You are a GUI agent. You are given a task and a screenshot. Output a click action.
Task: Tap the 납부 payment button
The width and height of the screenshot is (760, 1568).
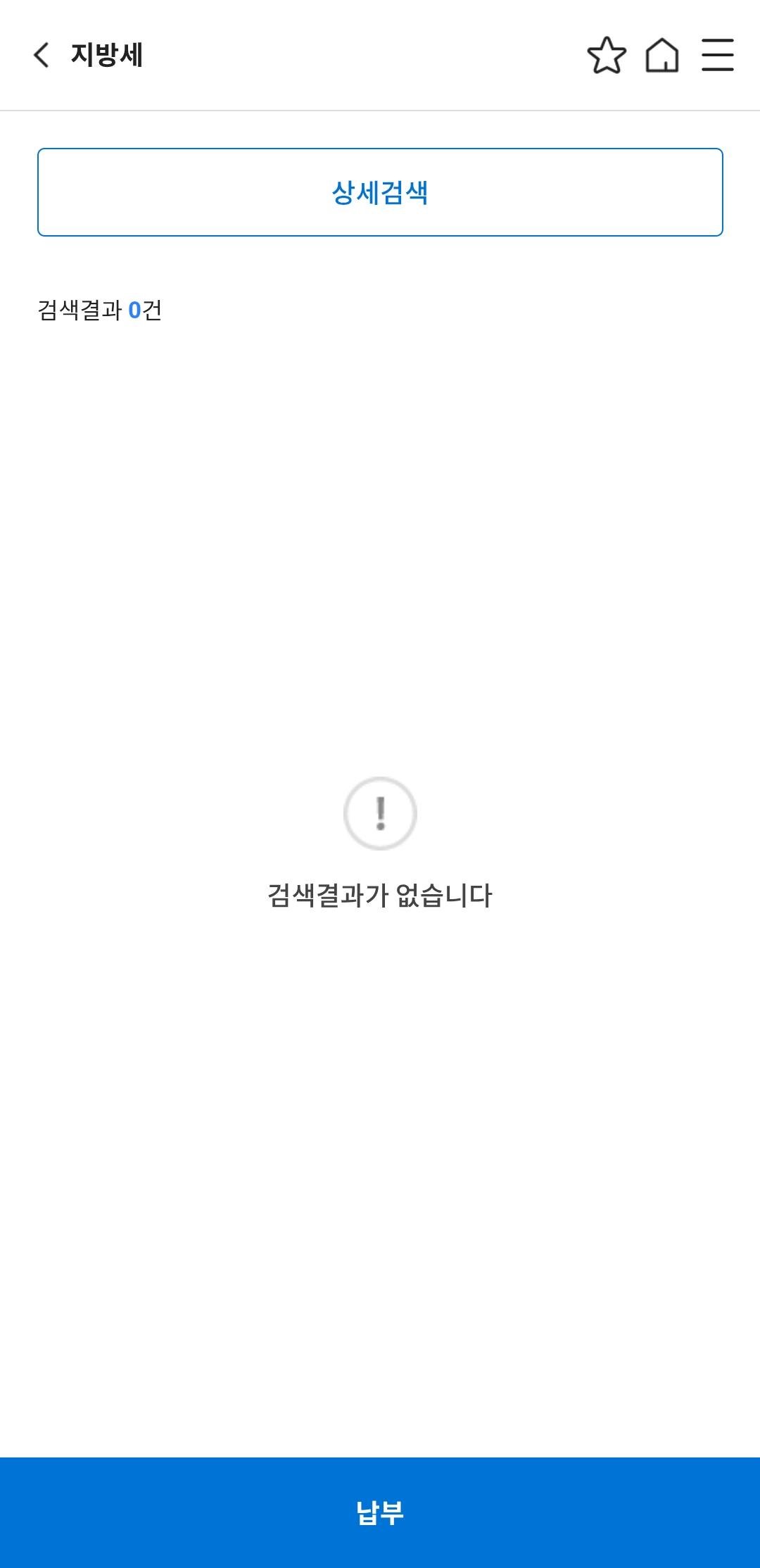(380, 1512)
